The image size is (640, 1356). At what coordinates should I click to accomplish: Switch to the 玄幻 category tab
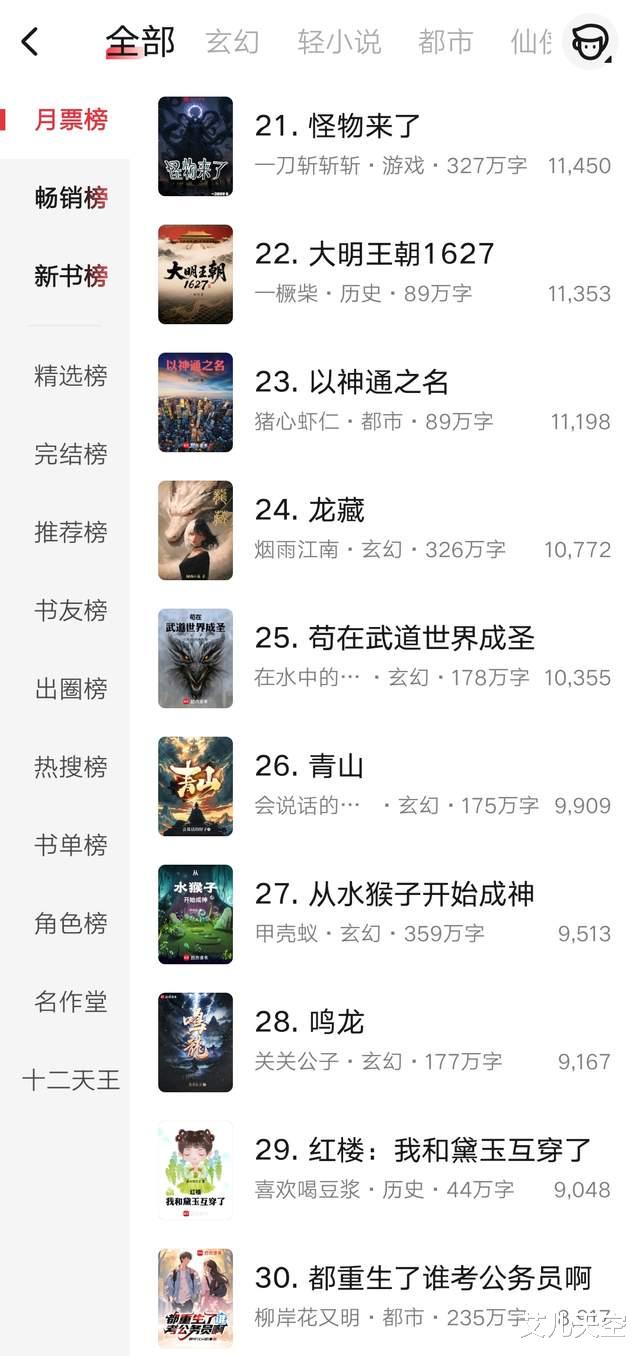232,42
